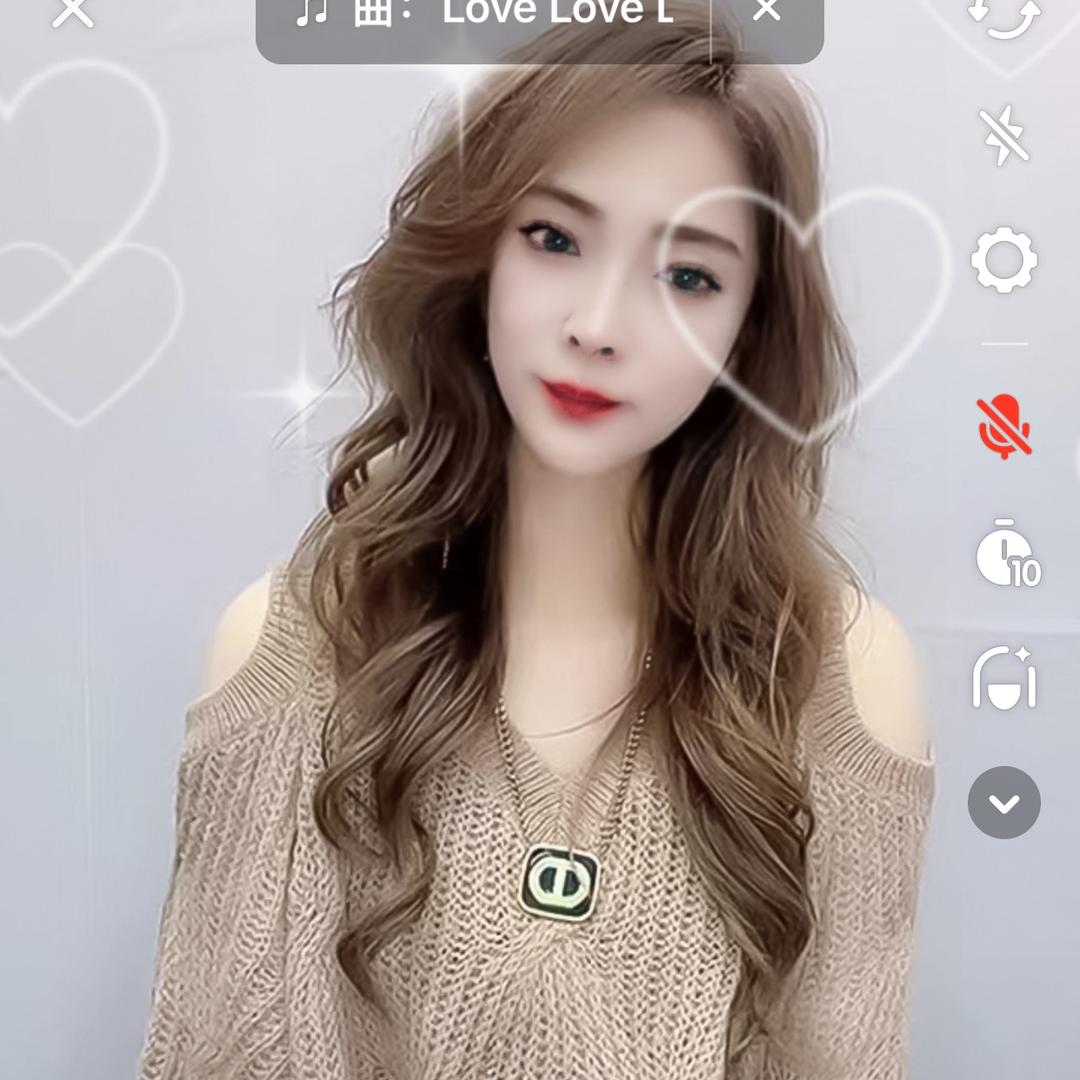Toggle the flash setting
The image size is (1080, 1080).
coord(1004,134)
